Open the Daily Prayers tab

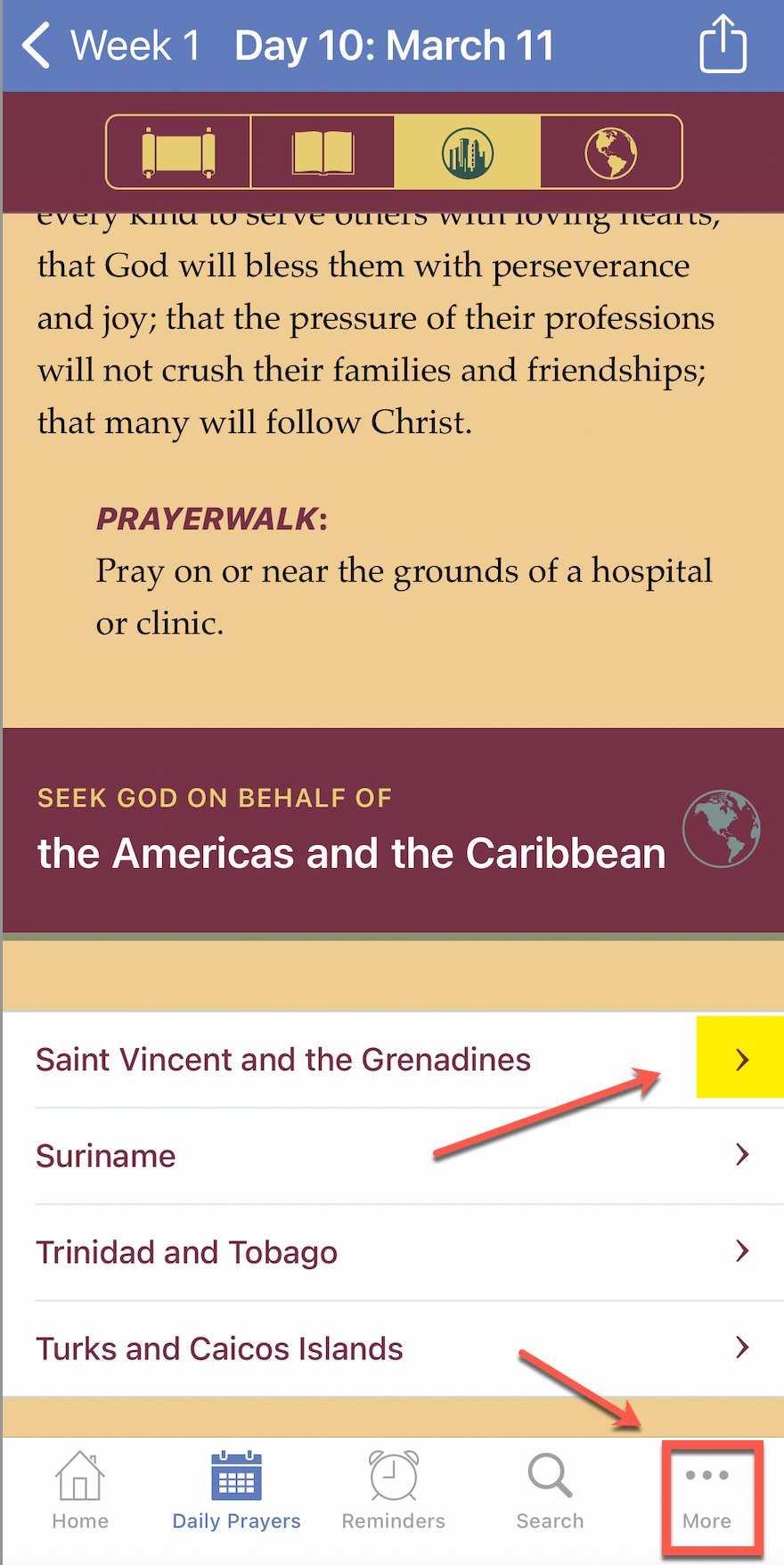pos(236,1491)
